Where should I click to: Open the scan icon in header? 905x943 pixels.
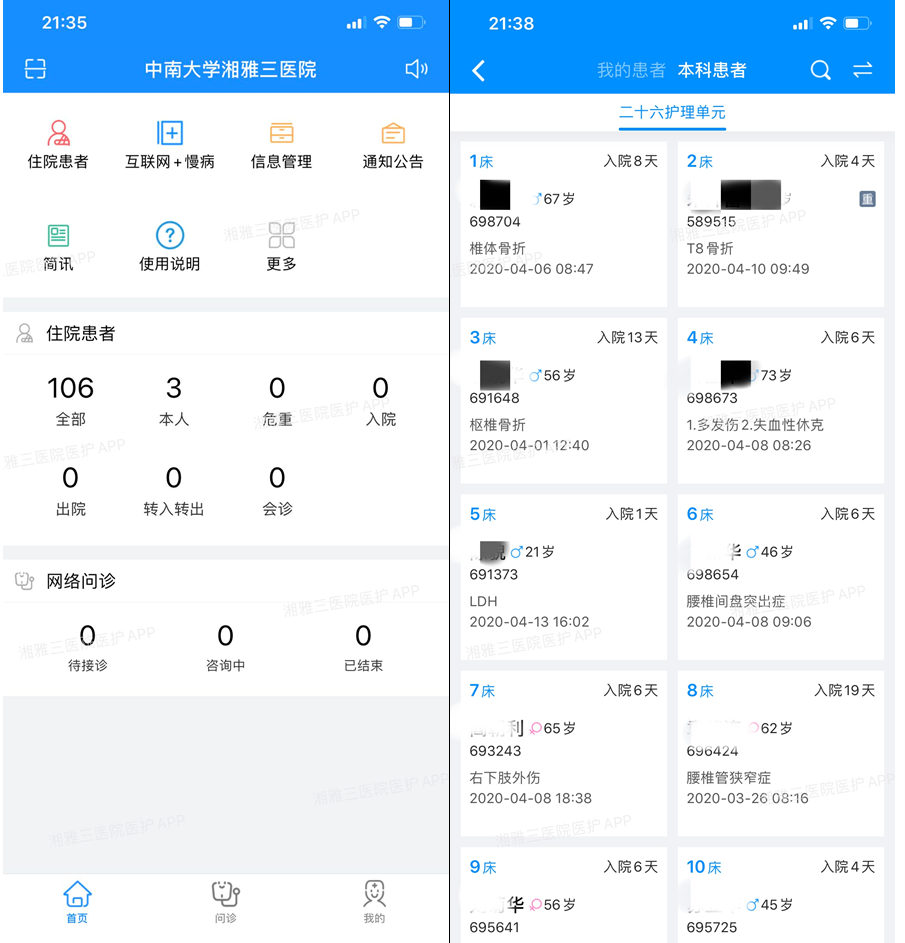[35, 68]
